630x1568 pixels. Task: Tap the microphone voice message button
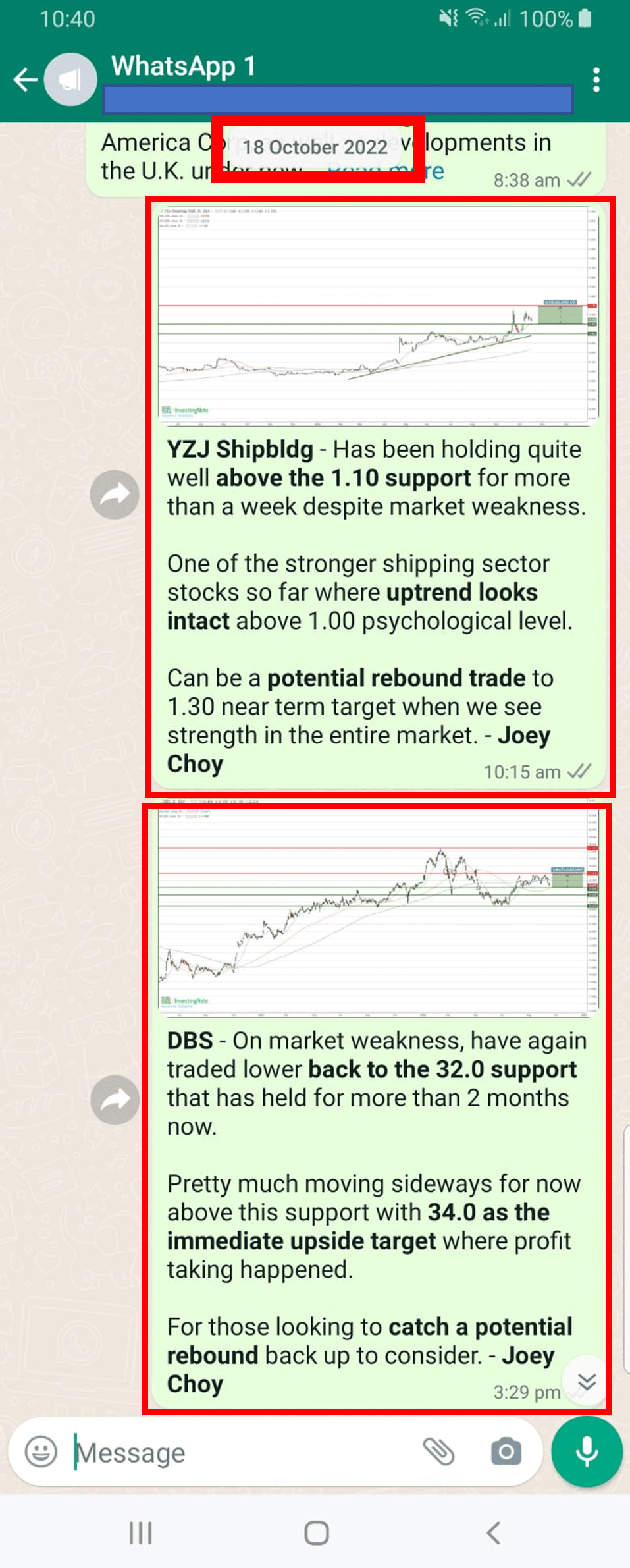click(587, 1451)
